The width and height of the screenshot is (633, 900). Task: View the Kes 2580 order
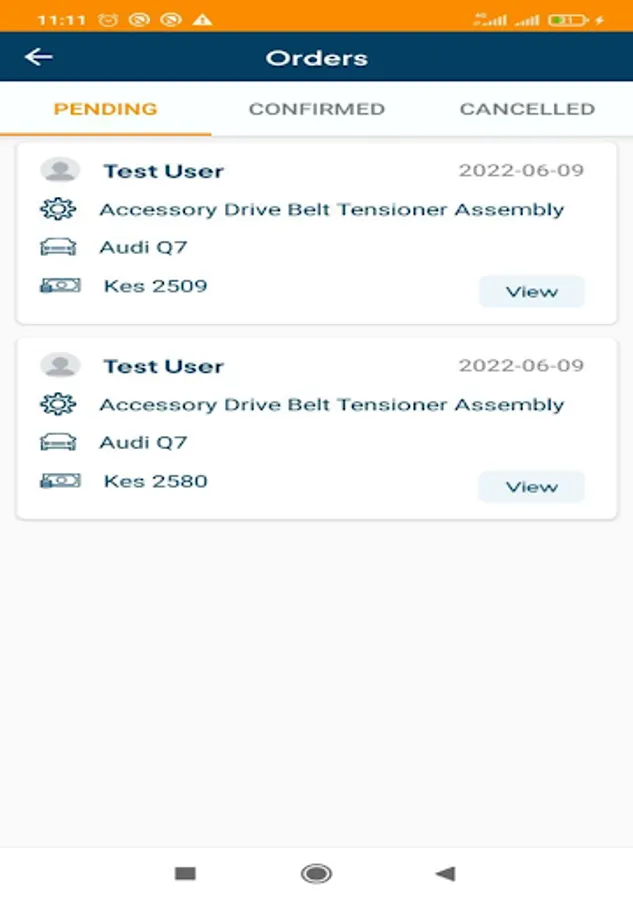click(531, 487)
